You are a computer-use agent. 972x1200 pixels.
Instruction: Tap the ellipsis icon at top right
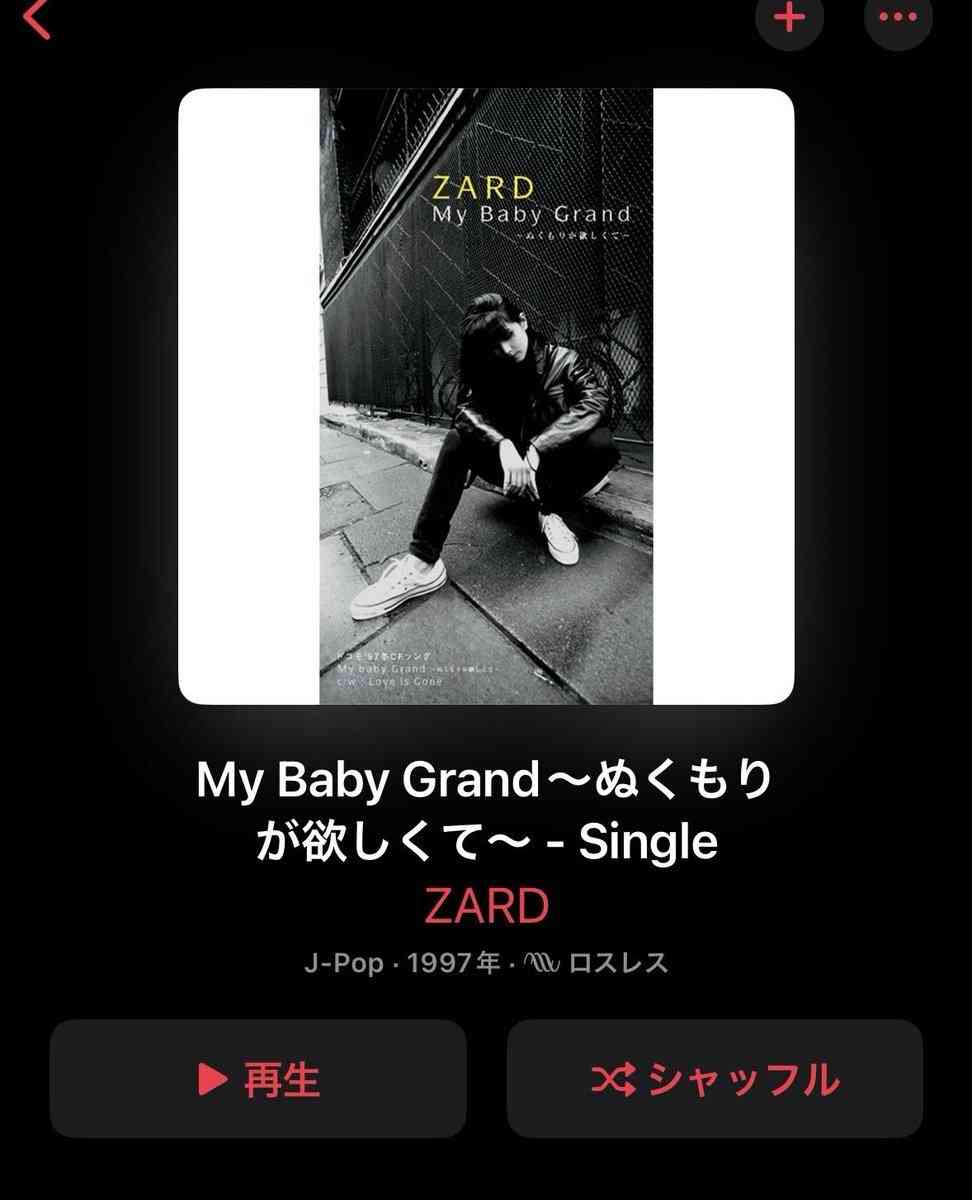(897, 17)
